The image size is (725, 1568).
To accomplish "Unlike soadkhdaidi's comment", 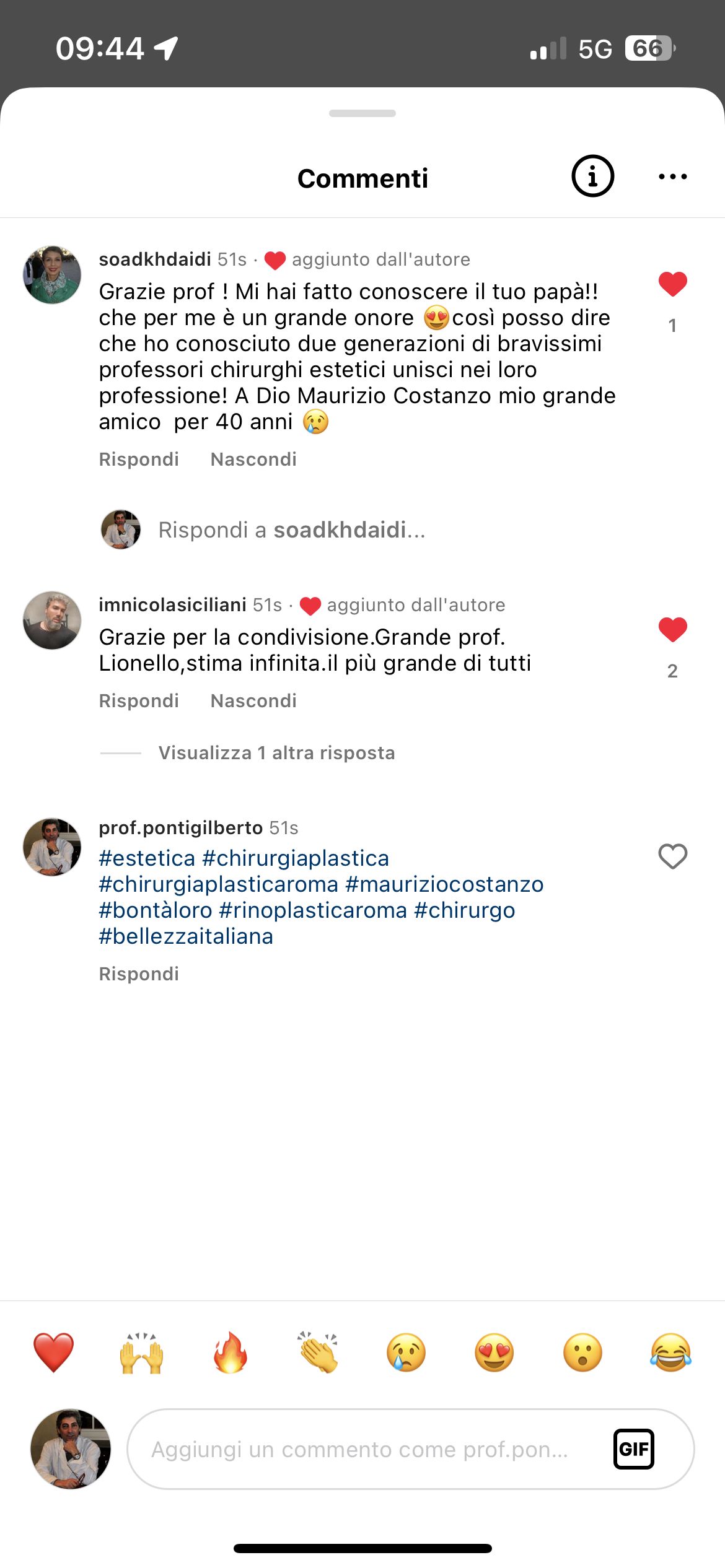I will pyautogui.click(x=672, y=284).
